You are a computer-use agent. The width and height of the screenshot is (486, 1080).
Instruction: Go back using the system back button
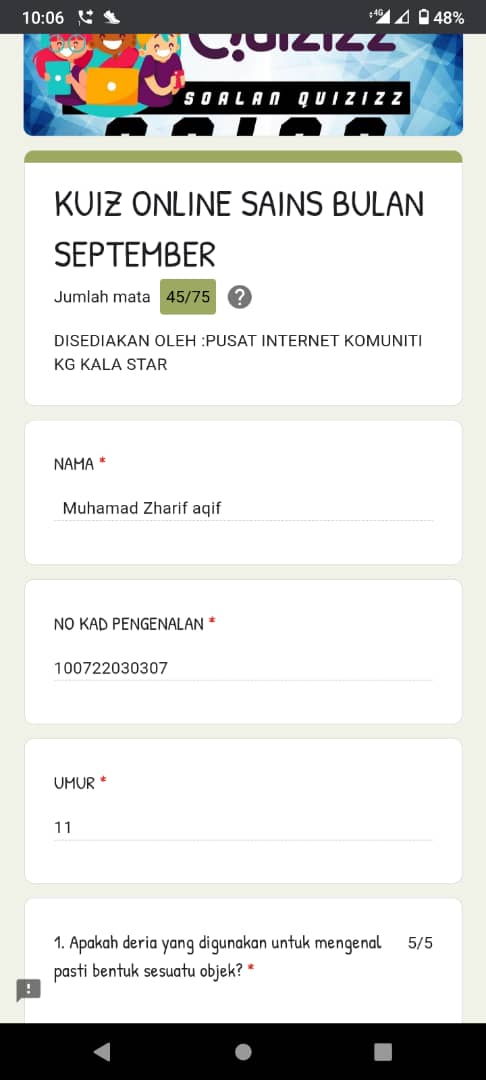coord(102,1051)
